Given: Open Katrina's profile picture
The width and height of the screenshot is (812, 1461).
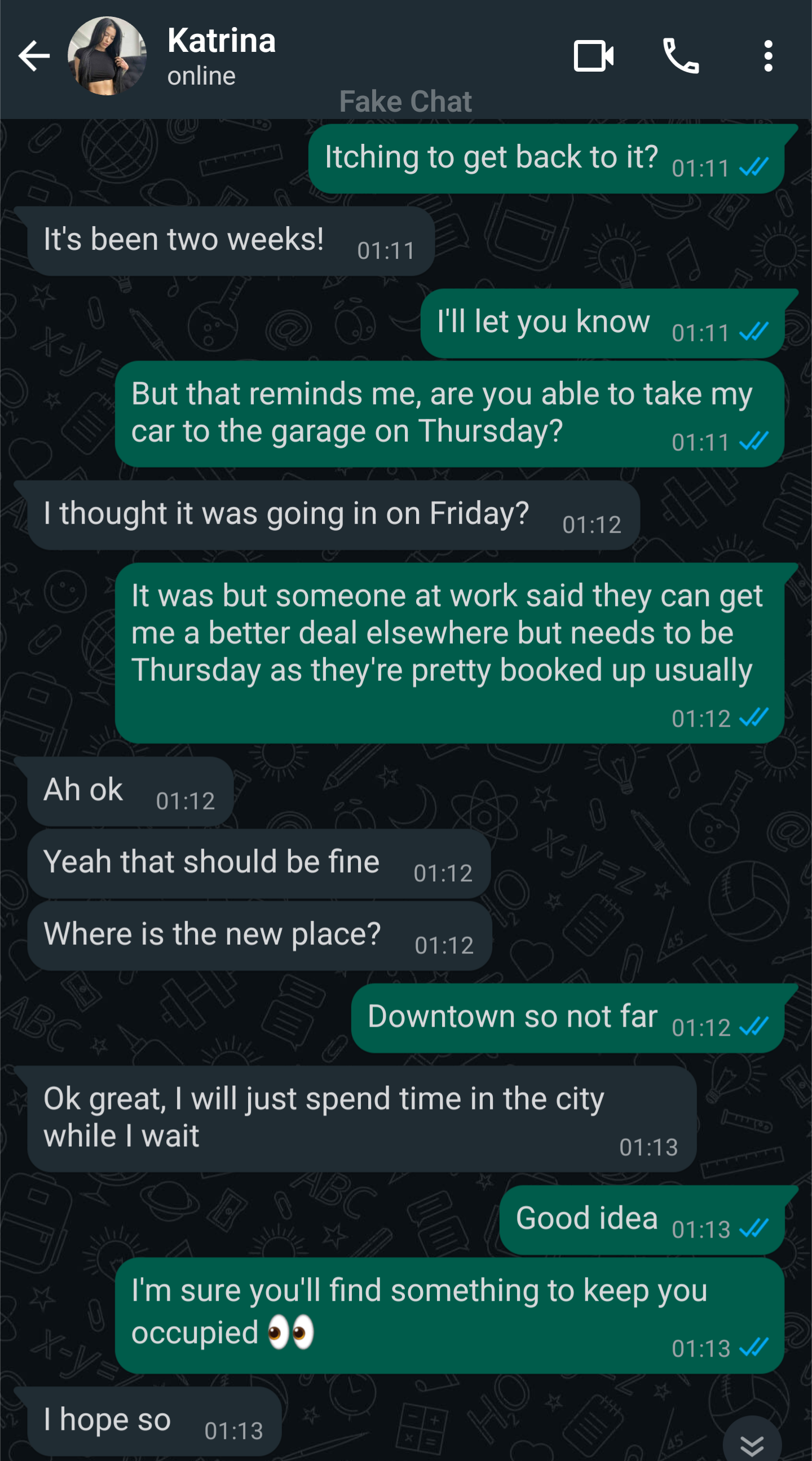Looking at the screenshot, I should pyautogui.click(x=107, y=56).
